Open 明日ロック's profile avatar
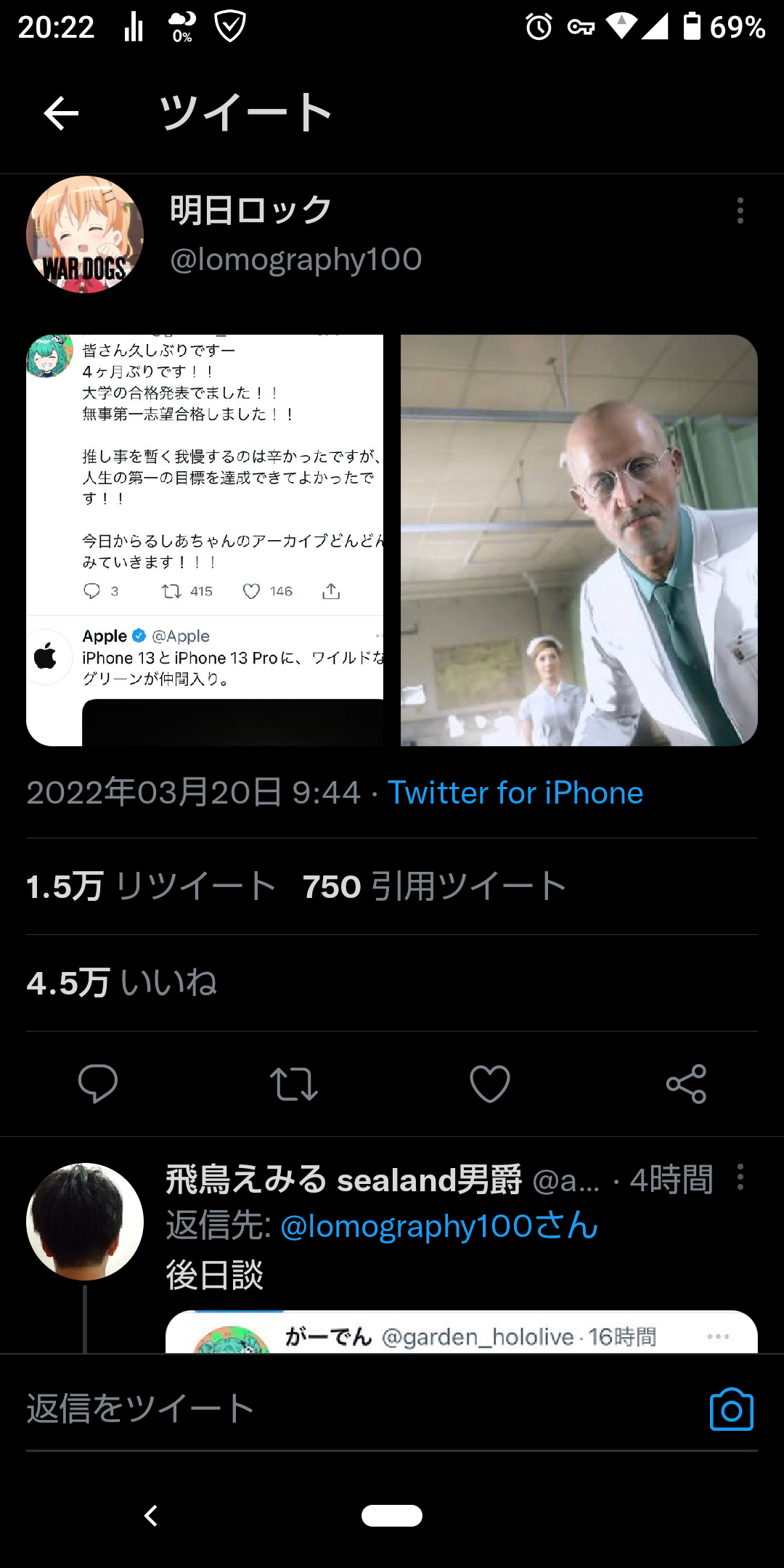Viewport: 784px width, 1568px height. [x=85, y=234]
